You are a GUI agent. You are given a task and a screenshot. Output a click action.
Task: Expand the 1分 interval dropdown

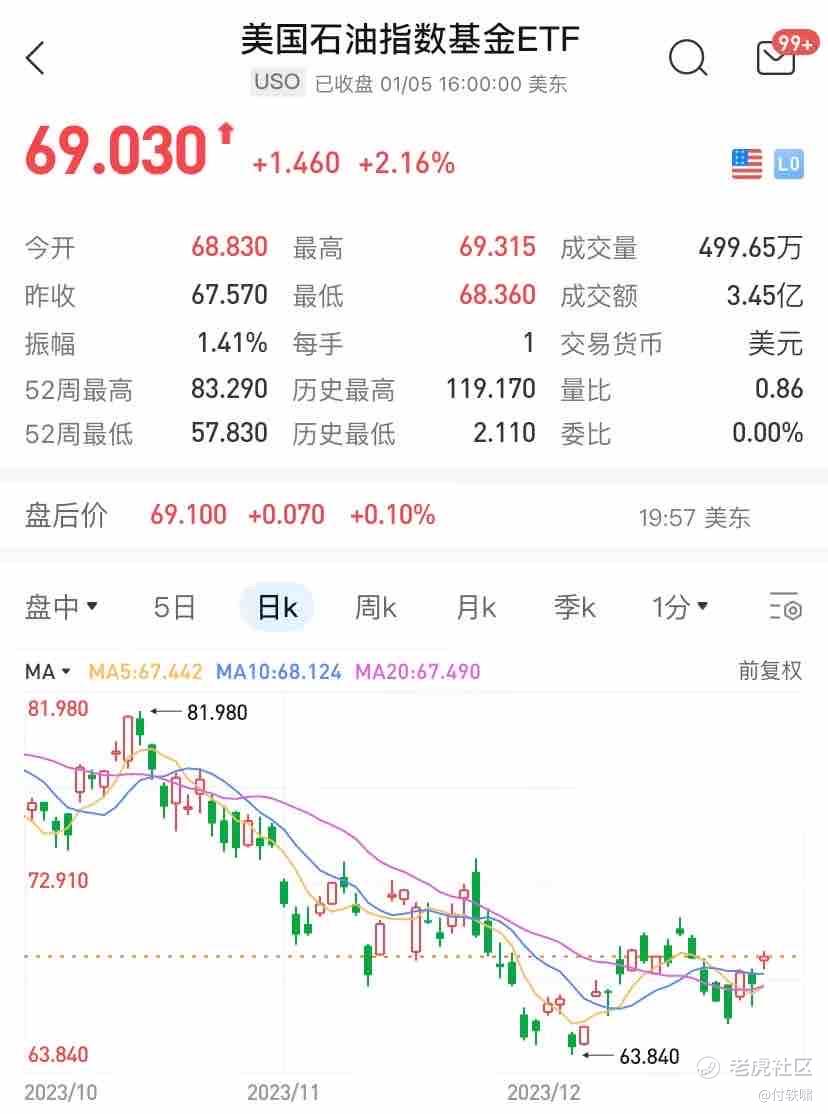point(680,606)
